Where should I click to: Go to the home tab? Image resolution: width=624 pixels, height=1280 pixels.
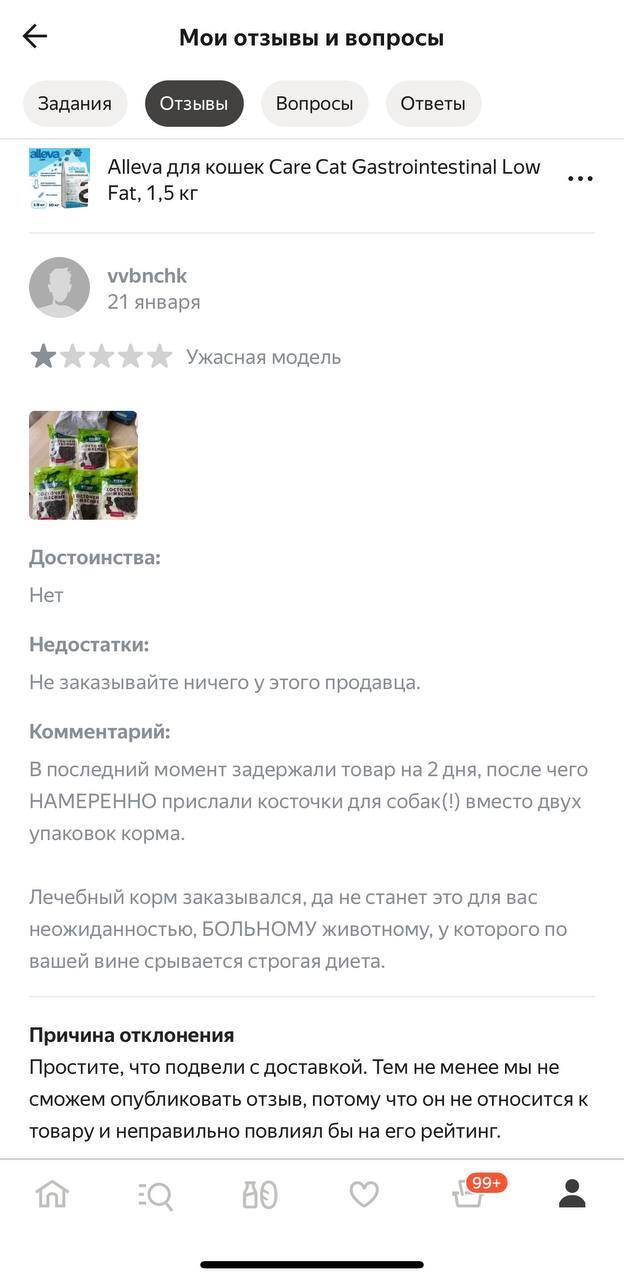(52, 1194)
